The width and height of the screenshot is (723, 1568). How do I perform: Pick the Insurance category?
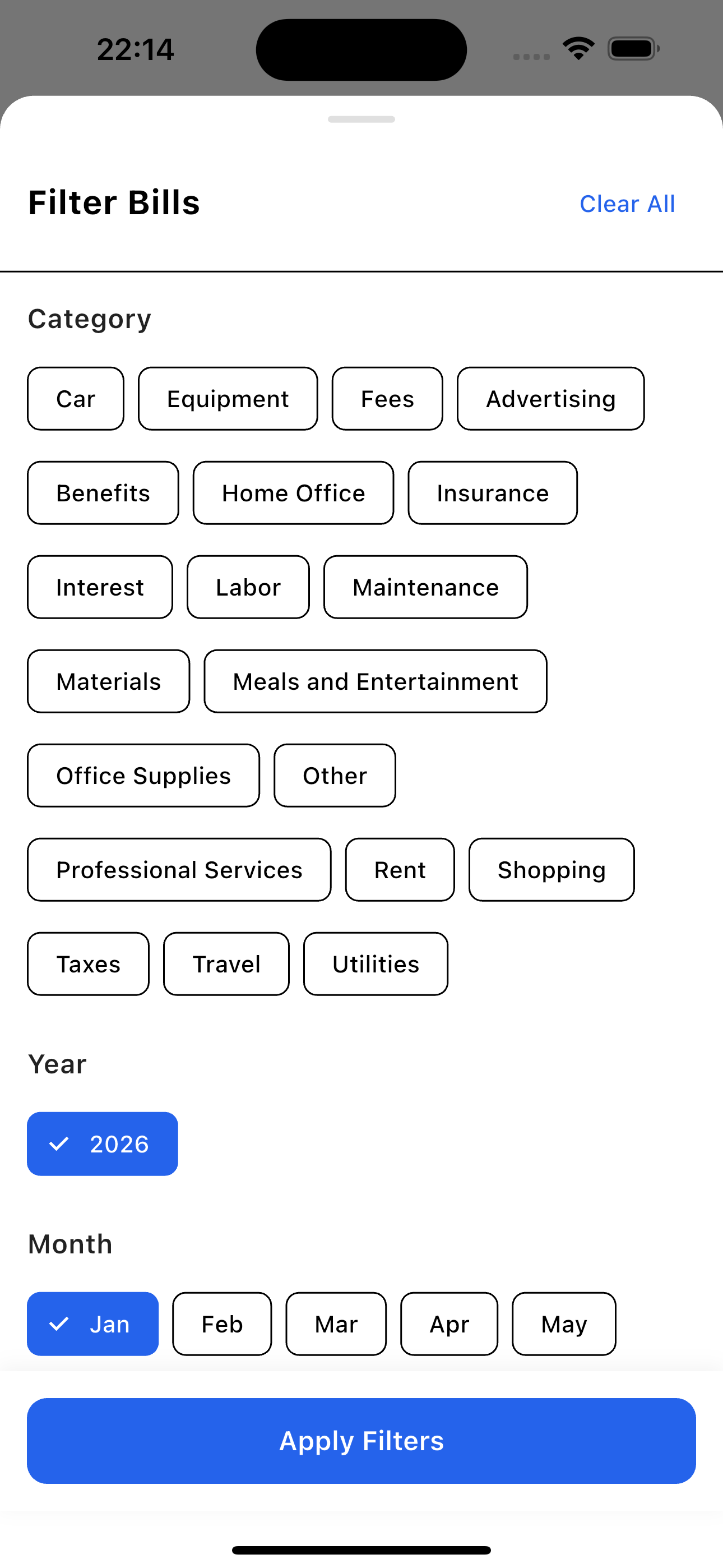point(492,493)
